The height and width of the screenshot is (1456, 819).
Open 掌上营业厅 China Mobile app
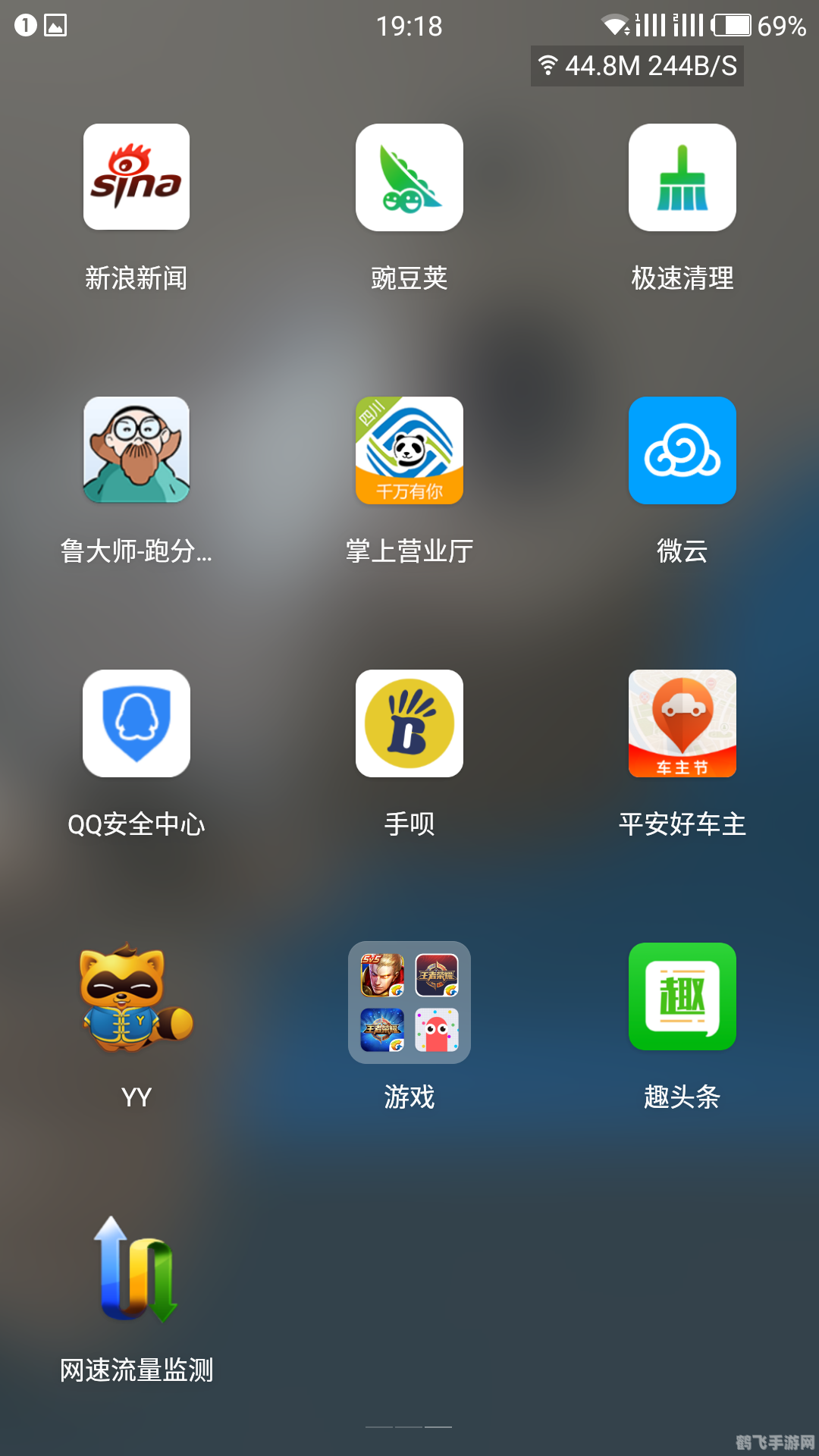click(409, 450)
